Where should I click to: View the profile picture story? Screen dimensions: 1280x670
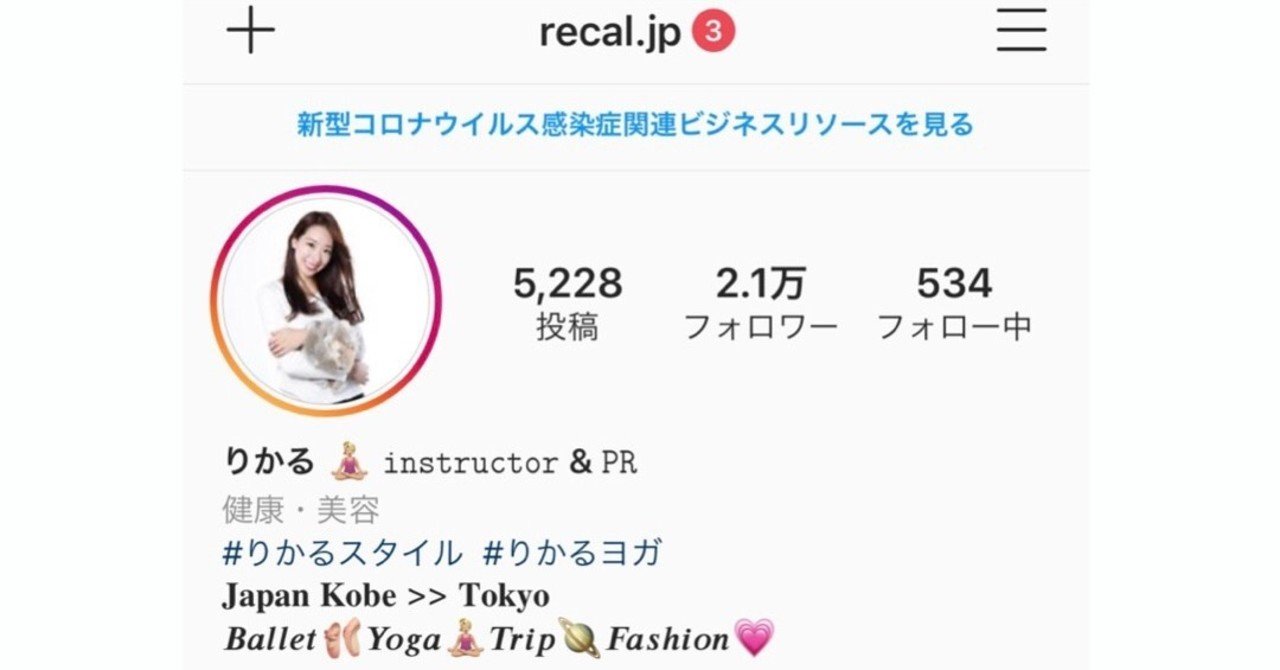pos(325,301)
